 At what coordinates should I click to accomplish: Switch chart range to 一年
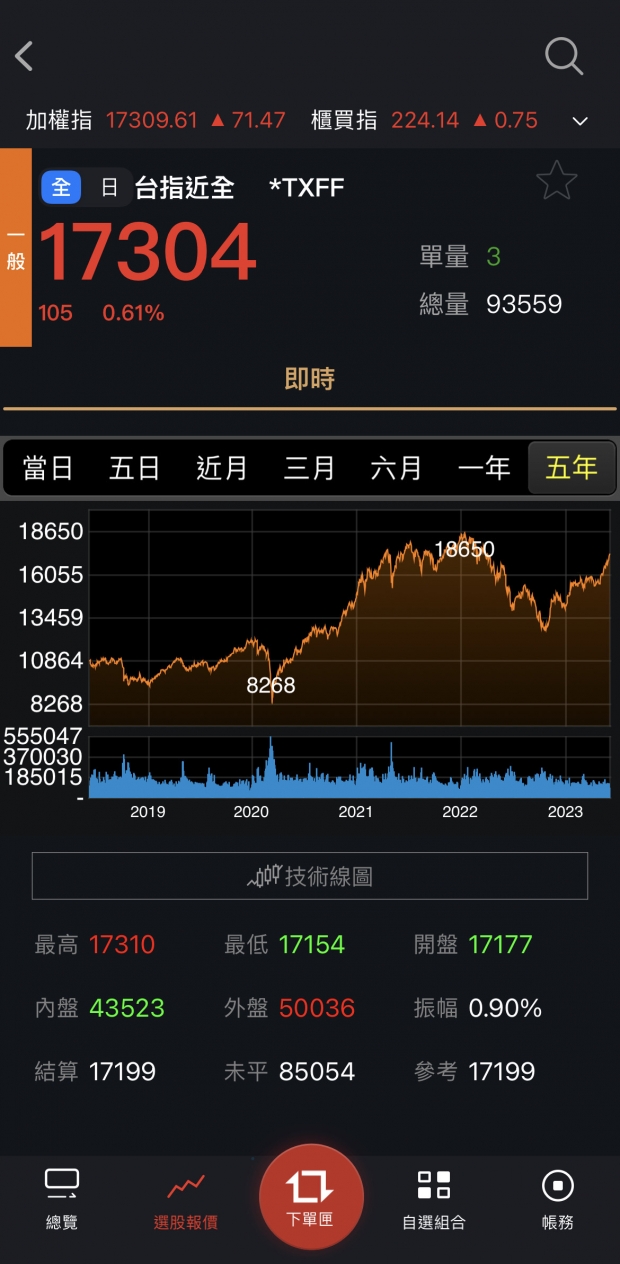coord(484,467)
